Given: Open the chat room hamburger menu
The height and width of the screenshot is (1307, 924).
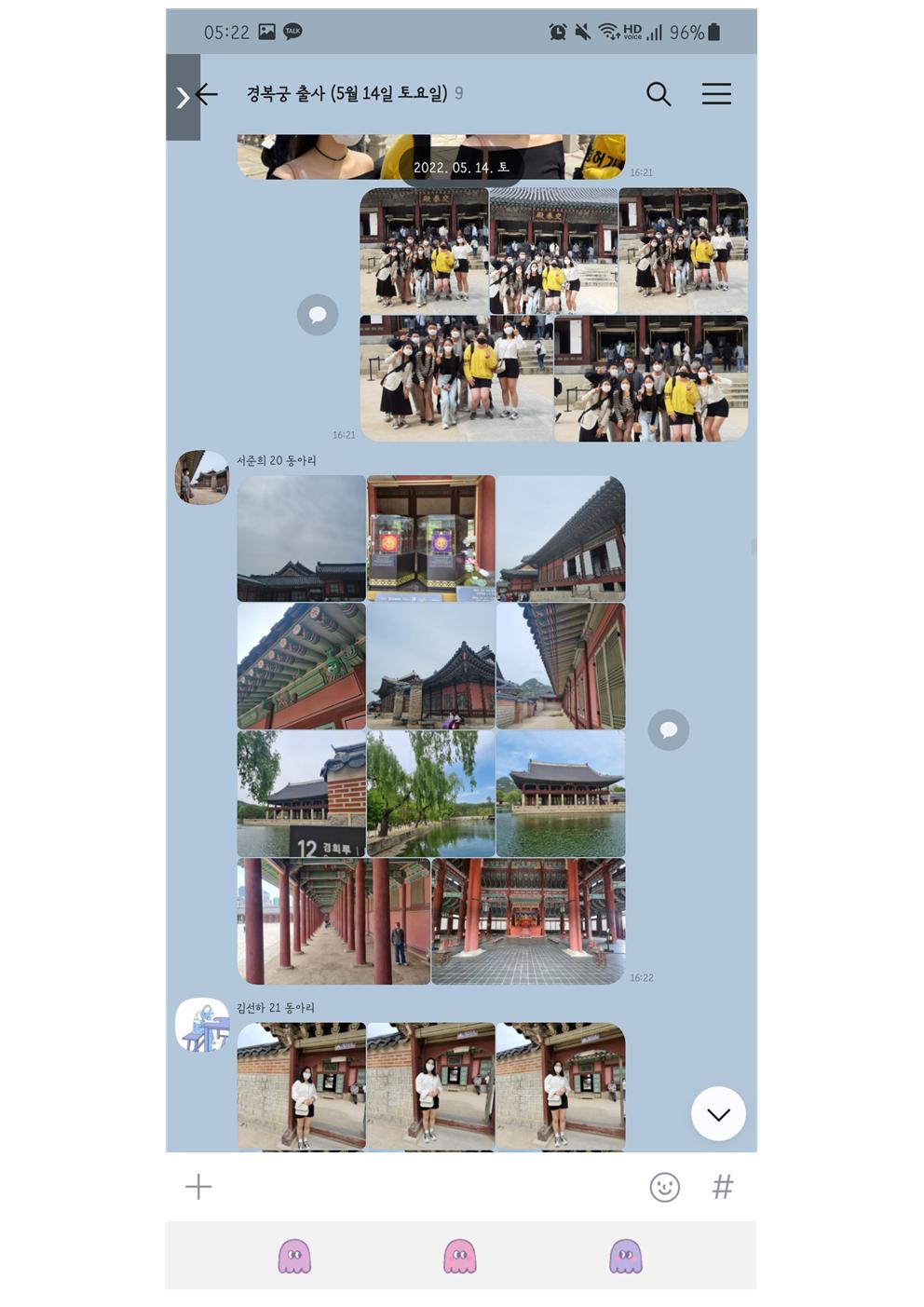Looking at the screenshot, I should pyautogui.click(x=716, y=94).
